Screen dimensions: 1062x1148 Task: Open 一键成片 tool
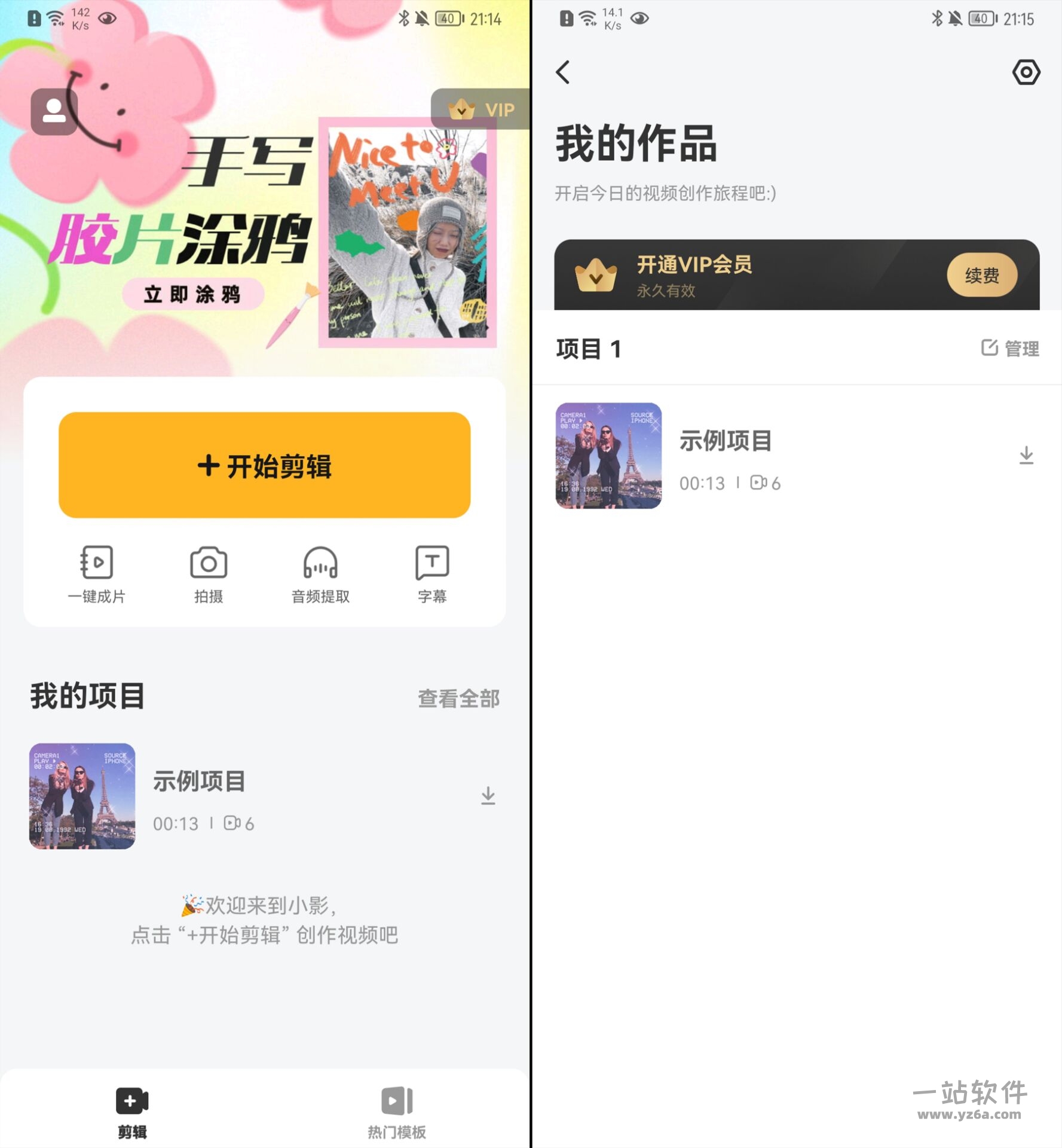click(96, 573)
